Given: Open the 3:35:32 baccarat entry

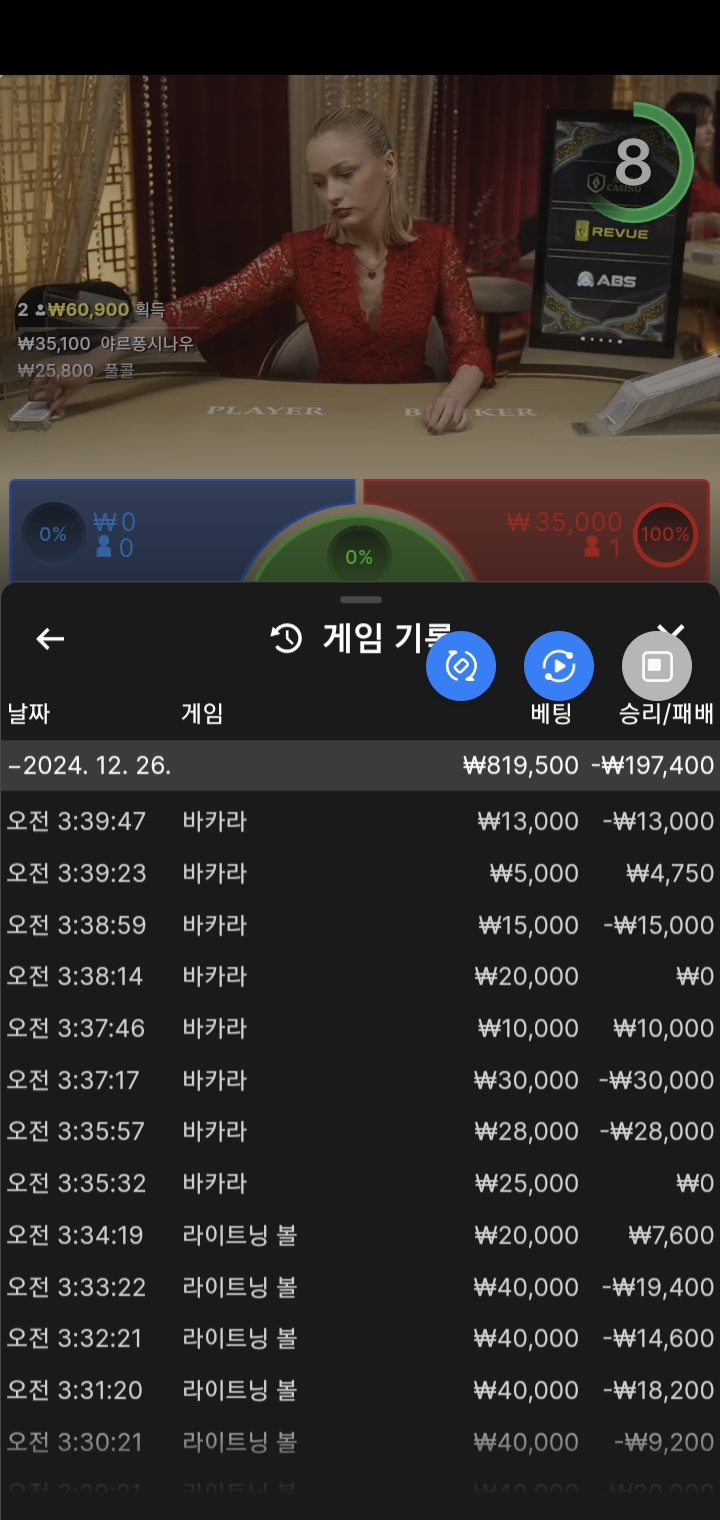Looking at the screenshot, I should [x=360, y=1183].
